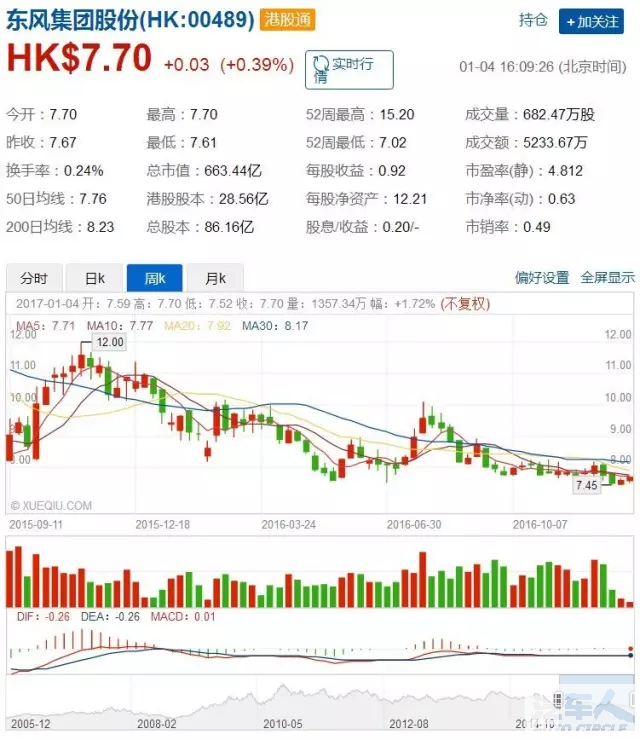Switch to the 分时 chart tab
This screenshot has width=640, height=740.
pos(34,278)
